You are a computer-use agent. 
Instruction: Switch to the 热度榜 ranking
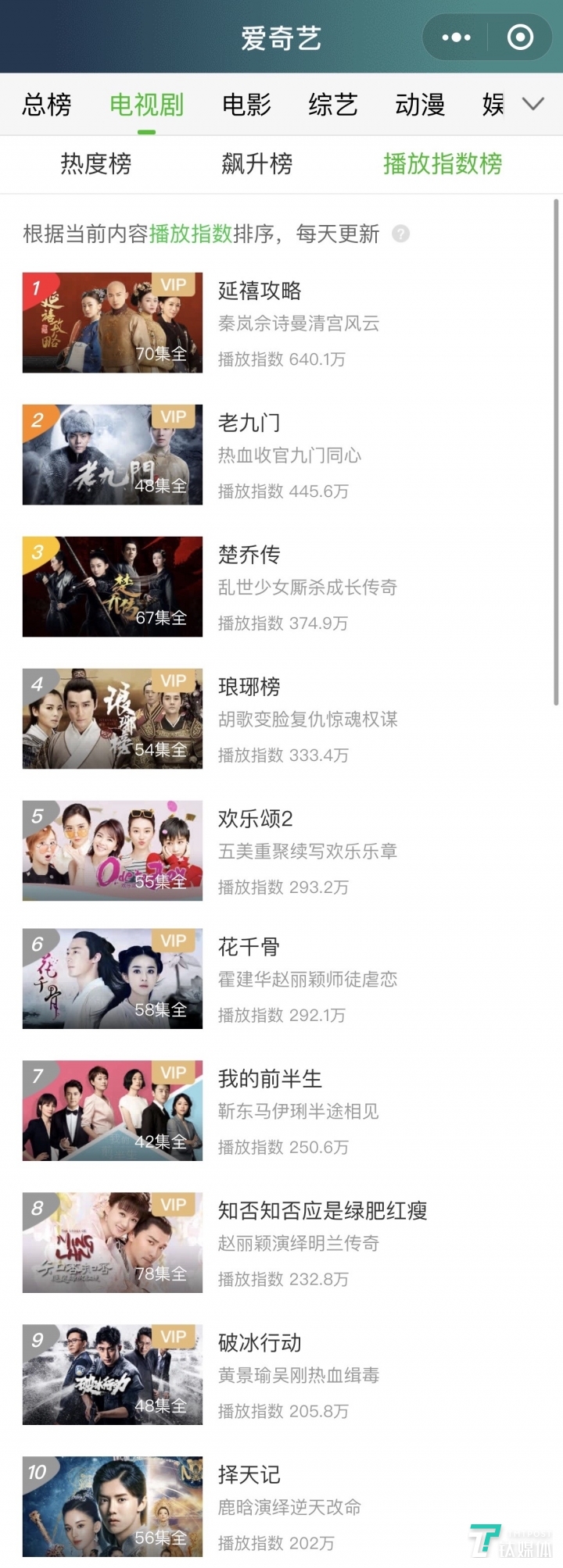pos(96,164)
